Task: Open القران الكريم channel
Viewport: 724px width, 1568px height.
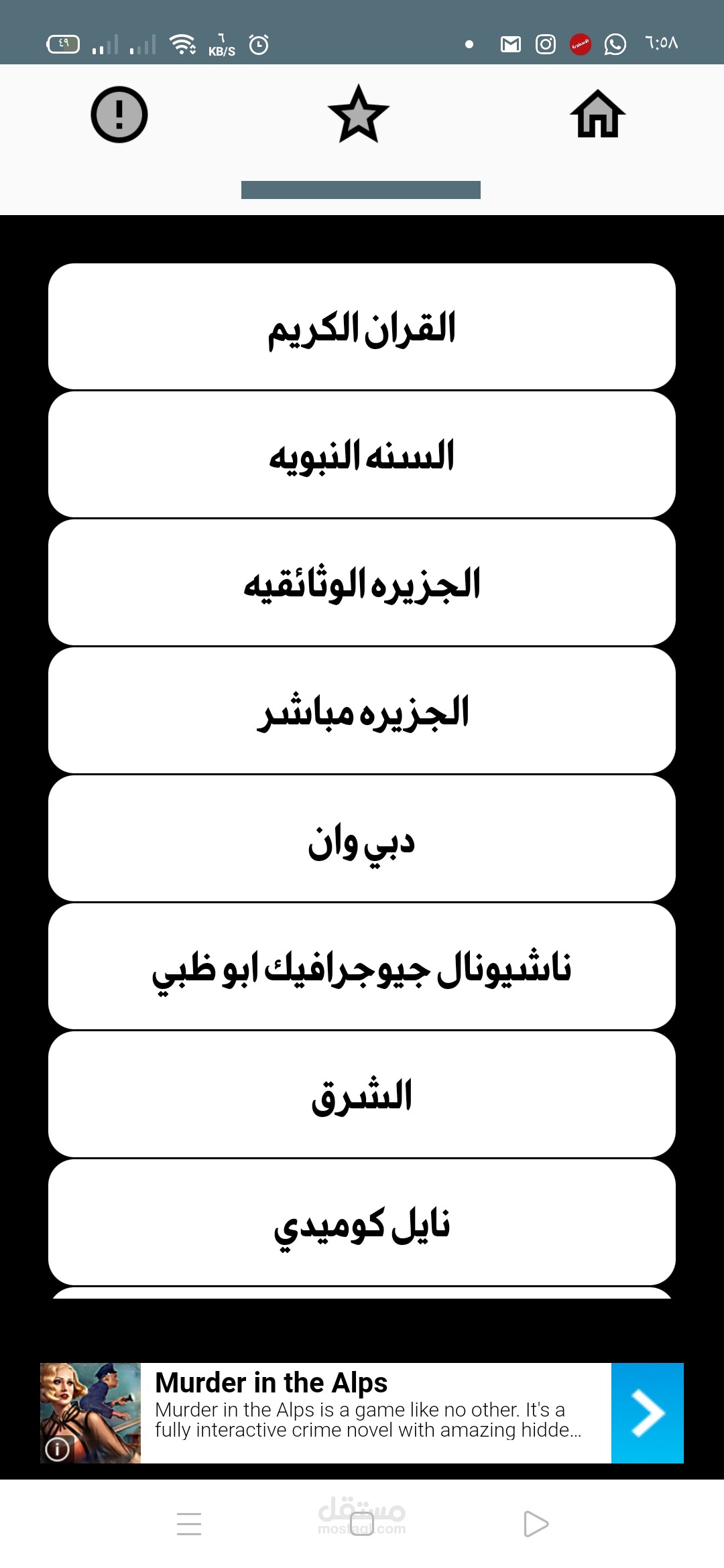Action: point(362,326)
